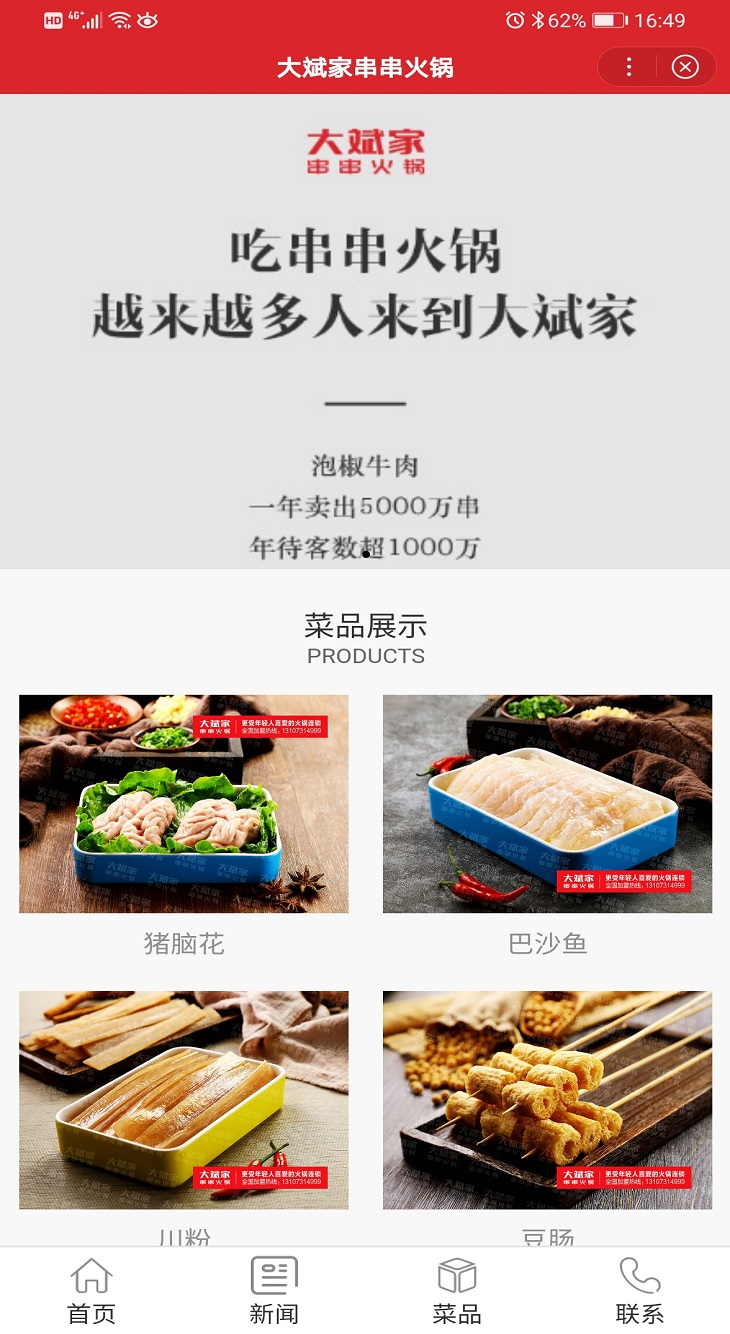The image size is (730, 1334).
Task: Open the 川粉 product thumbnail
Action: click(x=183, y=1099)
